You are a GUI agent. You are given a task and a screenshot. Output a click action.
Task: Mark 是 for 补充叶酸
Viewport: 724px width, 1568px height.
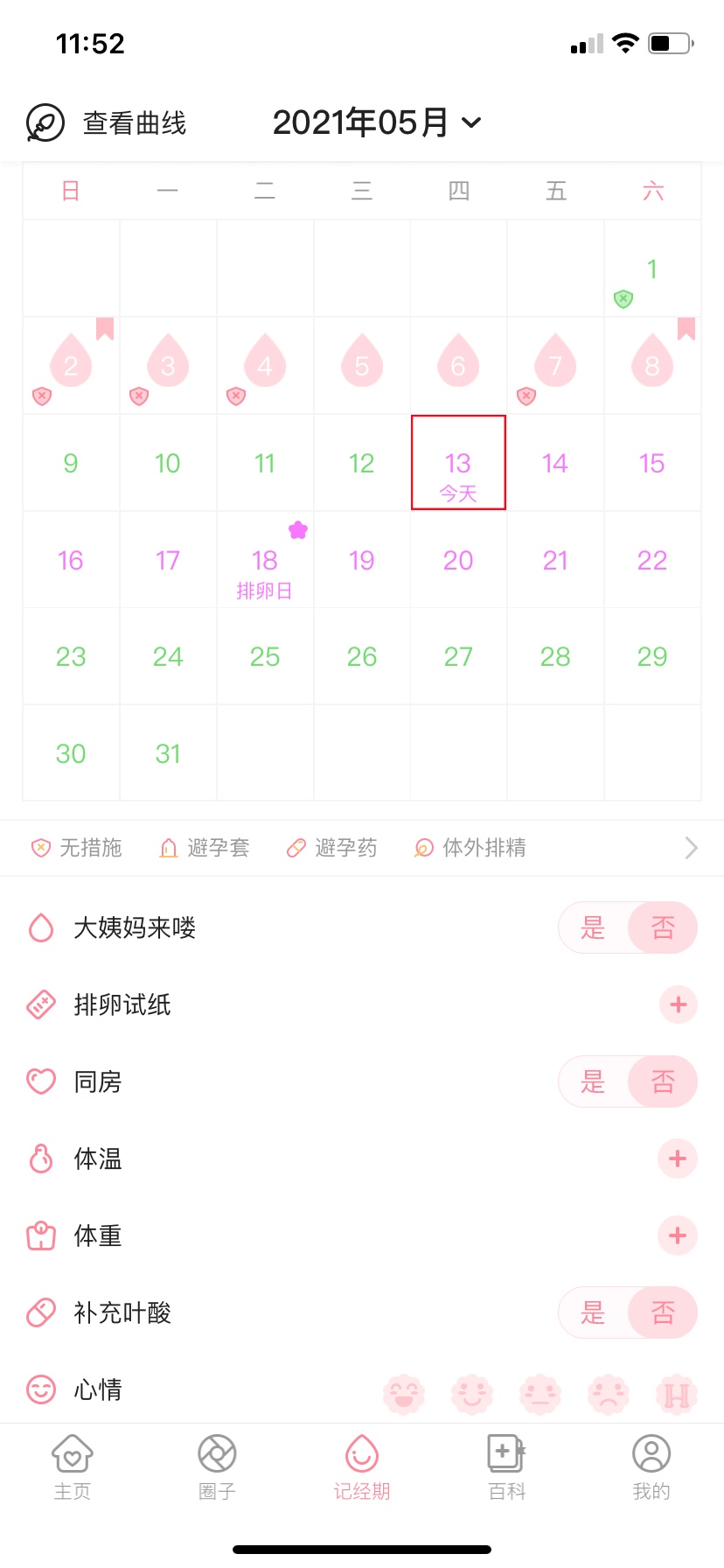(594, 1312)
